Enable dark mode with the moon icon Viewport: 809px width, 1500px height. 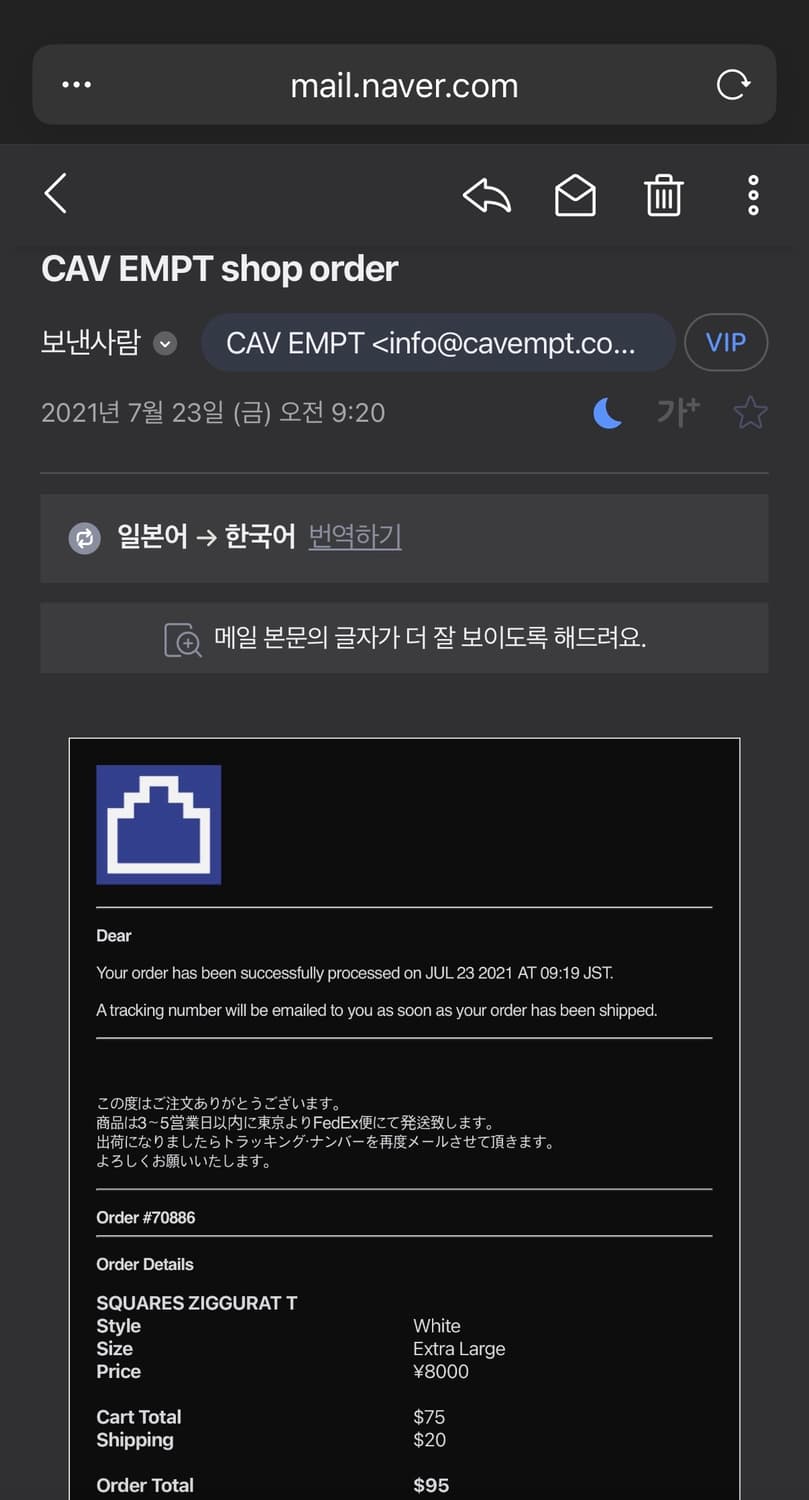tap(608, 412)
